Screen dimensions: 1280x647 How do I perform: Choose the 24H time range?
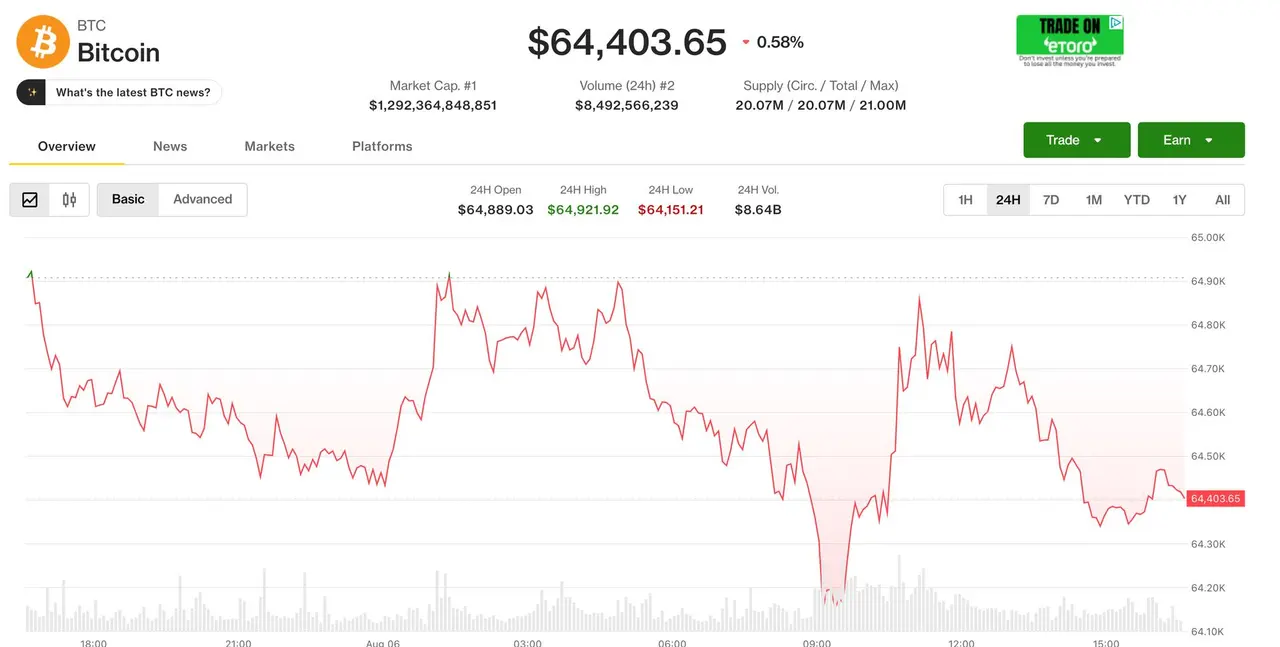1008,200
